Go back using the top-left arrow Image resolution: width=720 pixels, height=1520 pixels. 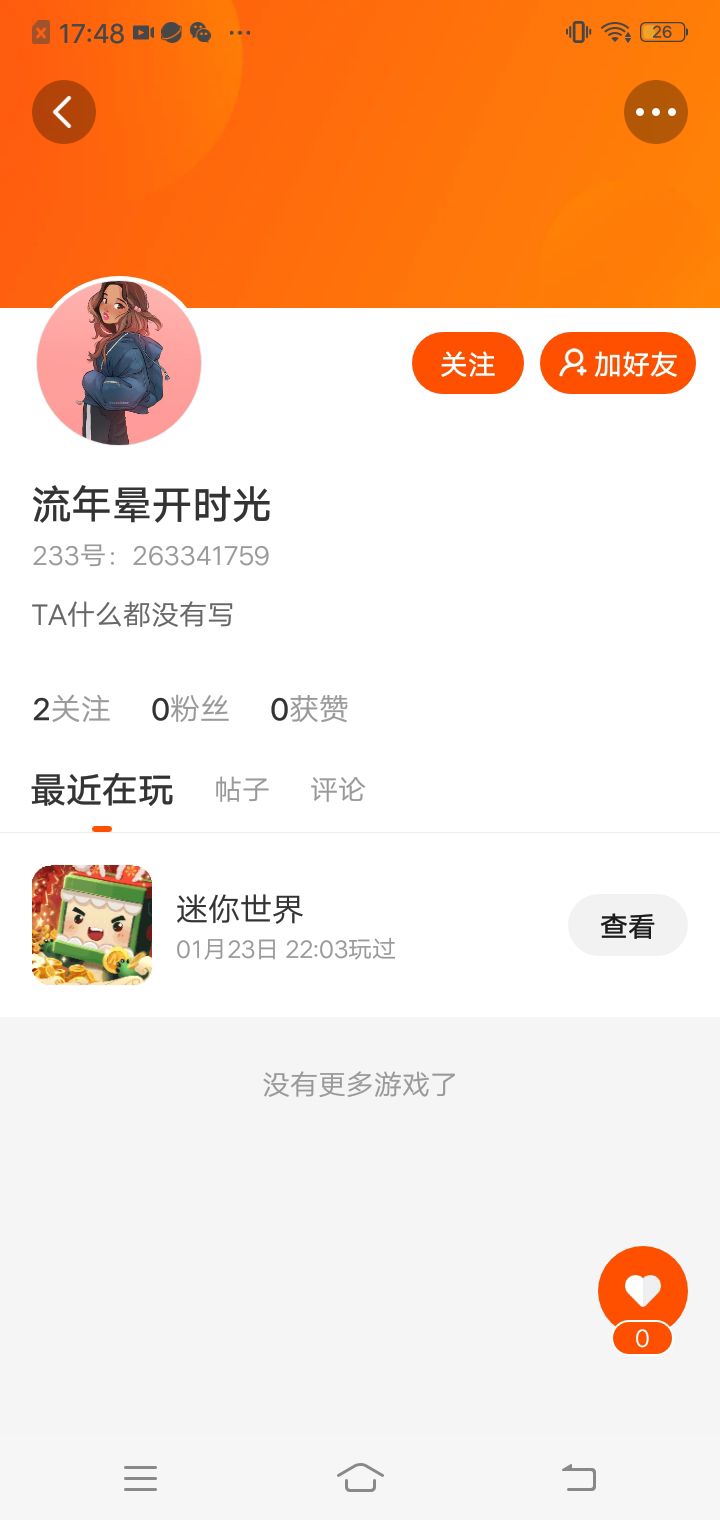pyautogui.click(x=64, y=112)
